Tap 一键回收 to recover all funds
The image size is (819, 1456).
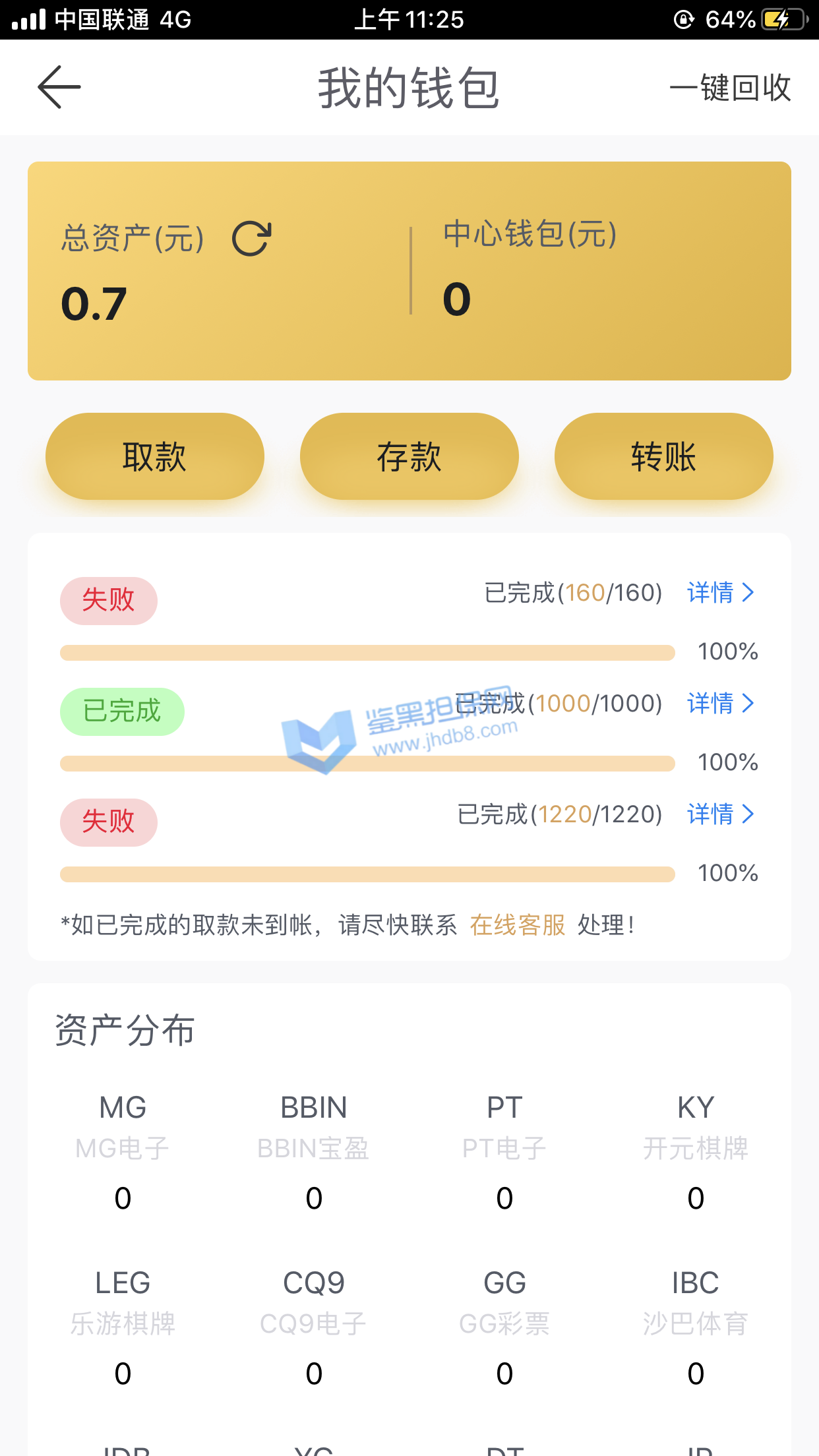pos(730,88)
